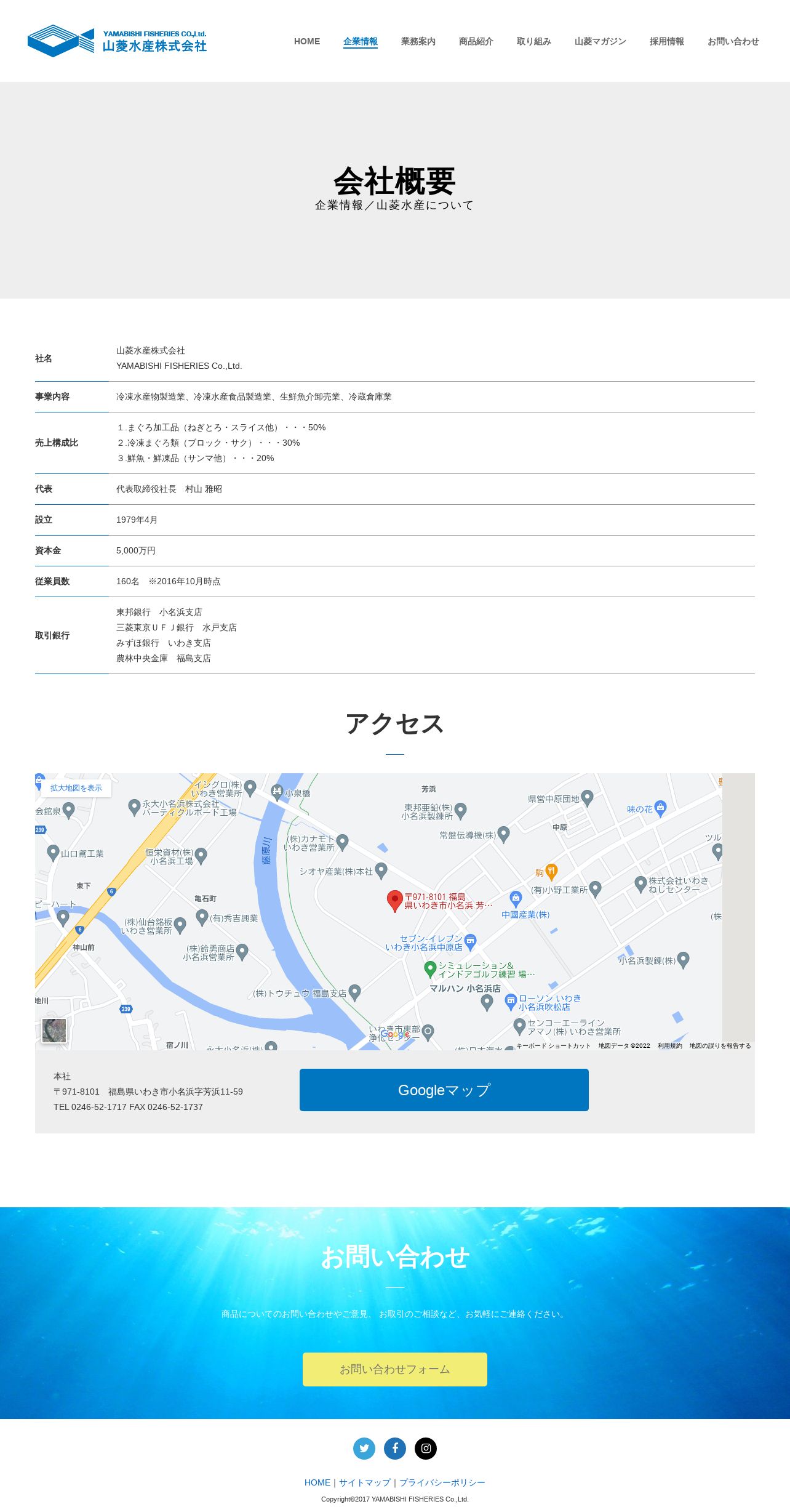Go to 業務案内 page

418,41
